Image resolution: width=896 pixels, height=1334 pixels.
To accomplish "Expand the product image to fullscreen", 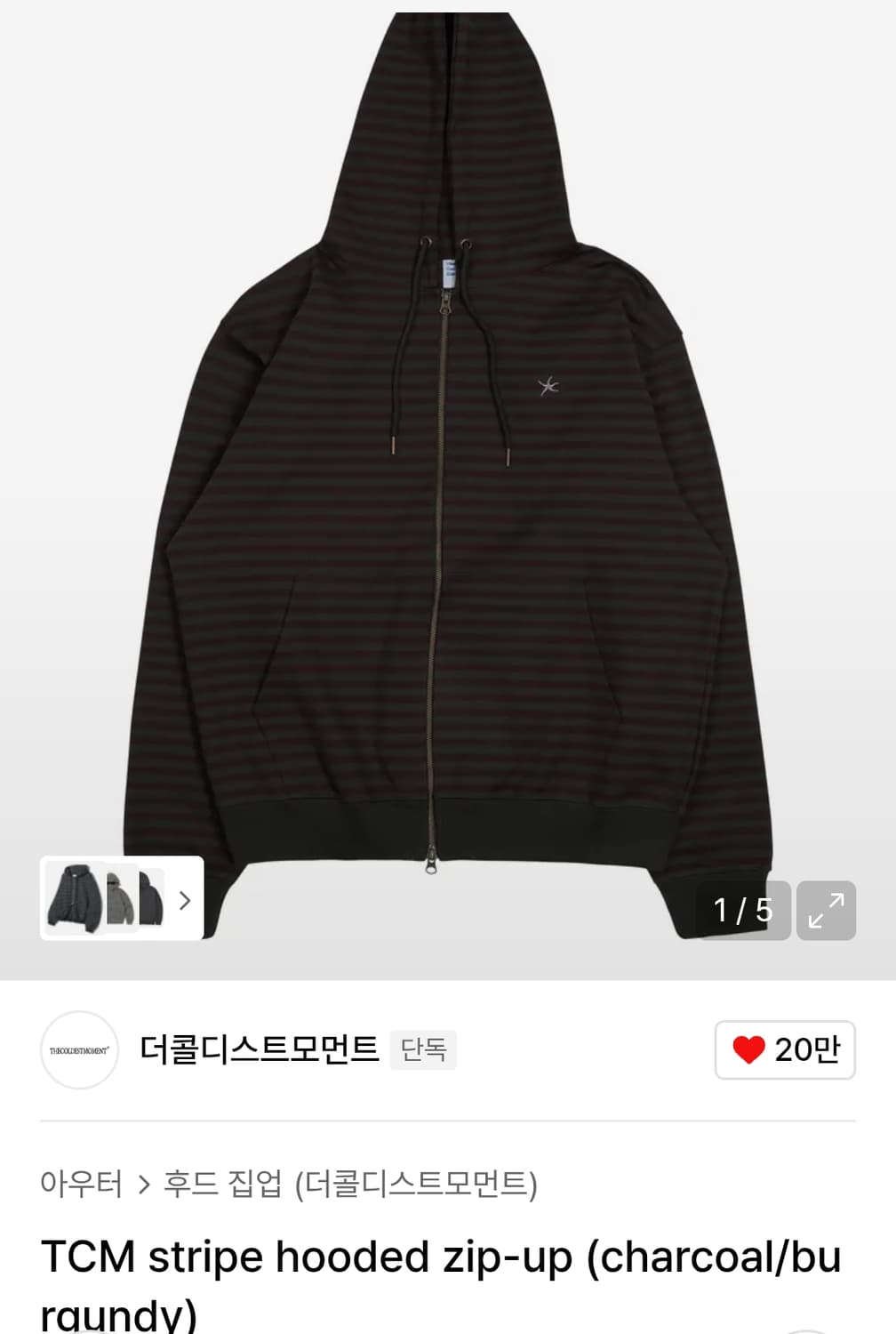I will pos(826,910).
